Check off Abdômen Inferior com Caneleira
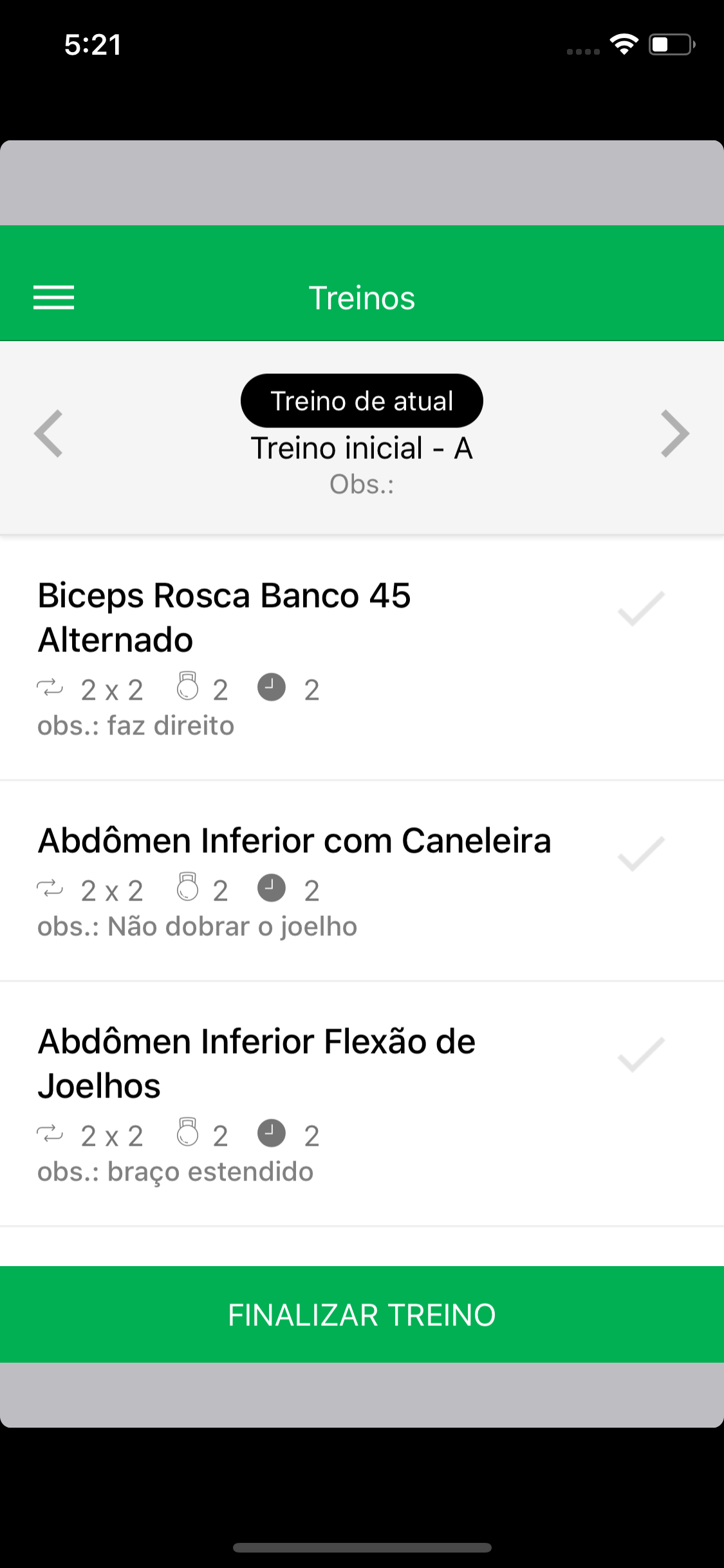This screenshot has width=724, height=1568. [641, 854]
